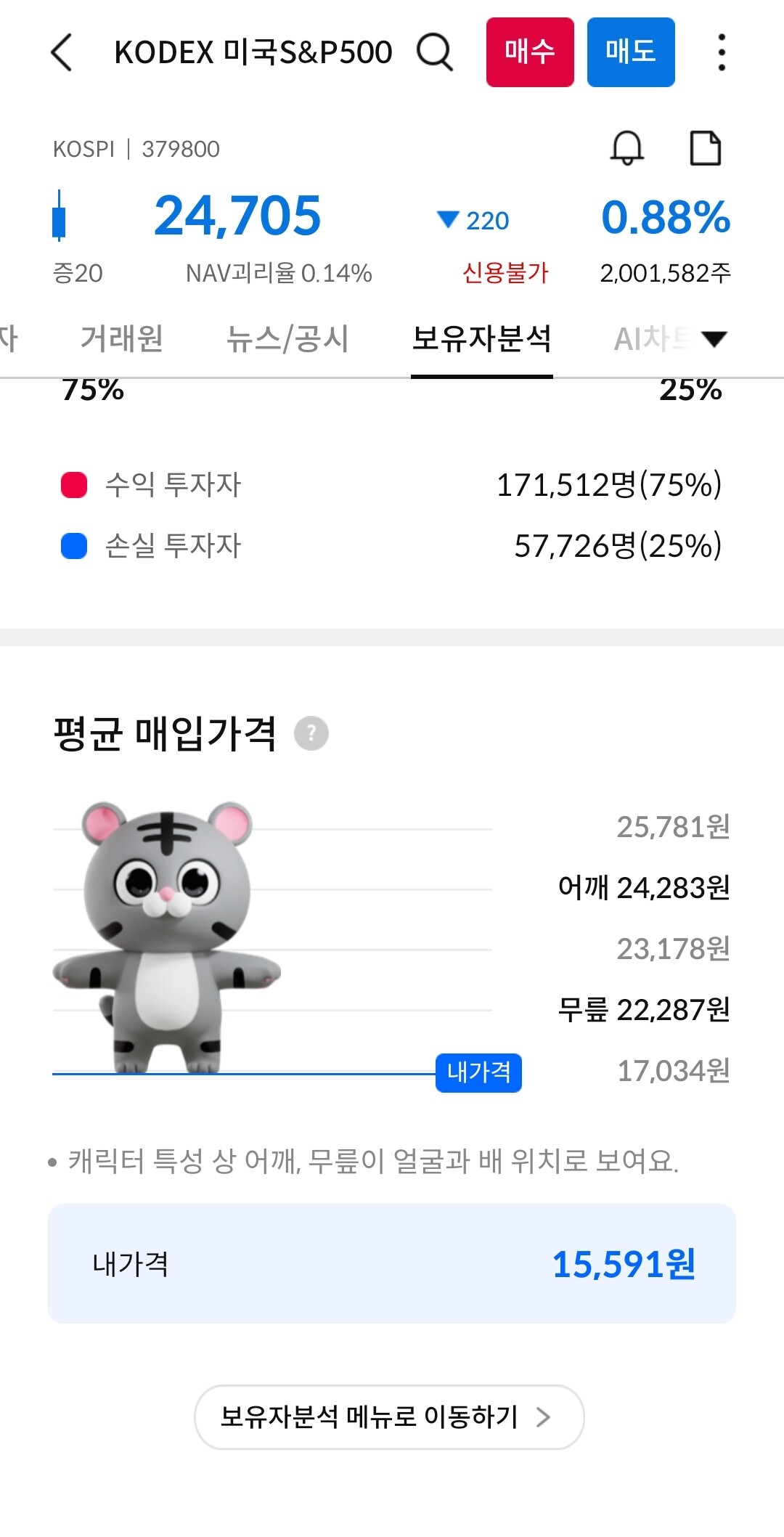Open the small candlestick chart icon
784x1537 pixels.
pos(59,216)
